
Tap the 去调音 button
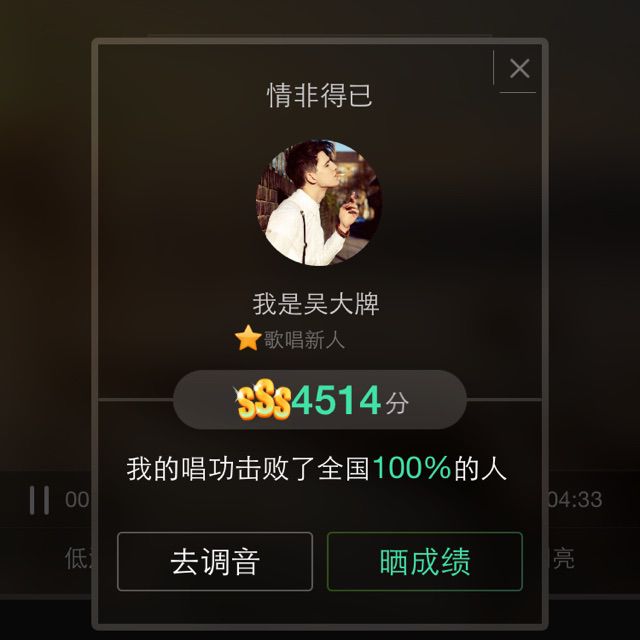pyautogui.click(x=215, y=561)
